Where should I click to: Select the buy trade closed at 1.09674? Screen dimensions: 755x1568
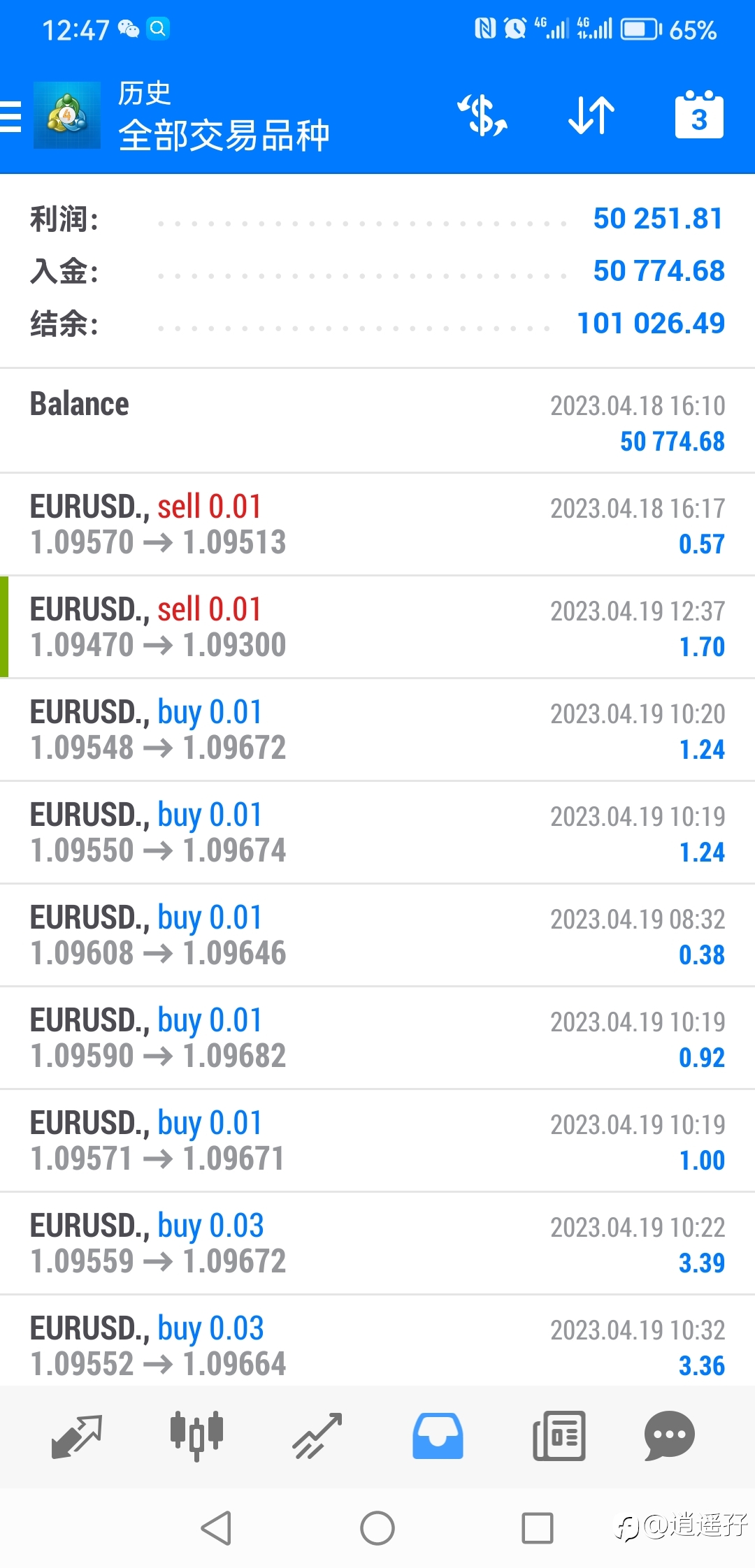[x=377, y=833]
